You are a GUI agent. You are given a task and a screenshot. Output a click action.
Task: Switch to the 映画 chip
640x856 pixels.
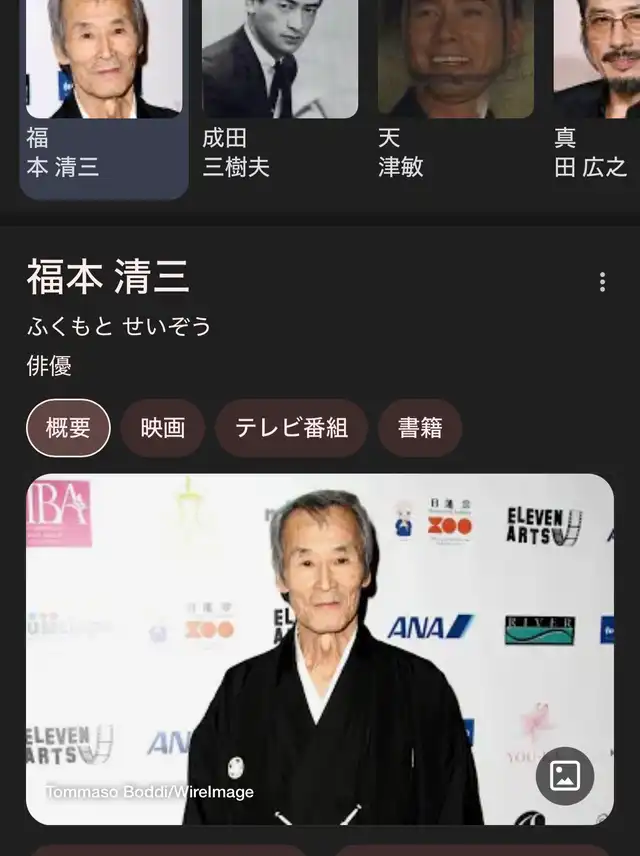(163, 427)
